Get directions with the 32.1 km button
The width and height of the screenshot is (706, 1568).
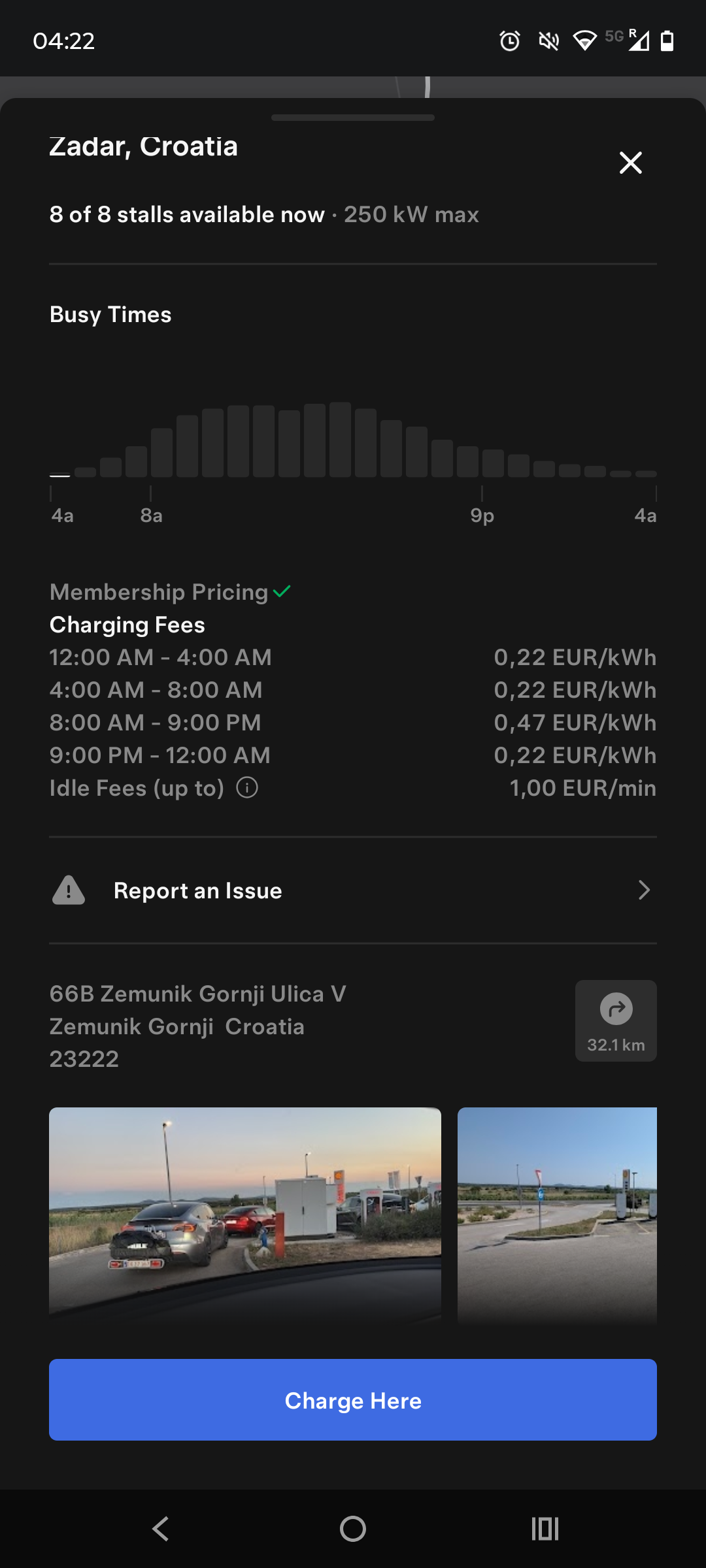616,1021
